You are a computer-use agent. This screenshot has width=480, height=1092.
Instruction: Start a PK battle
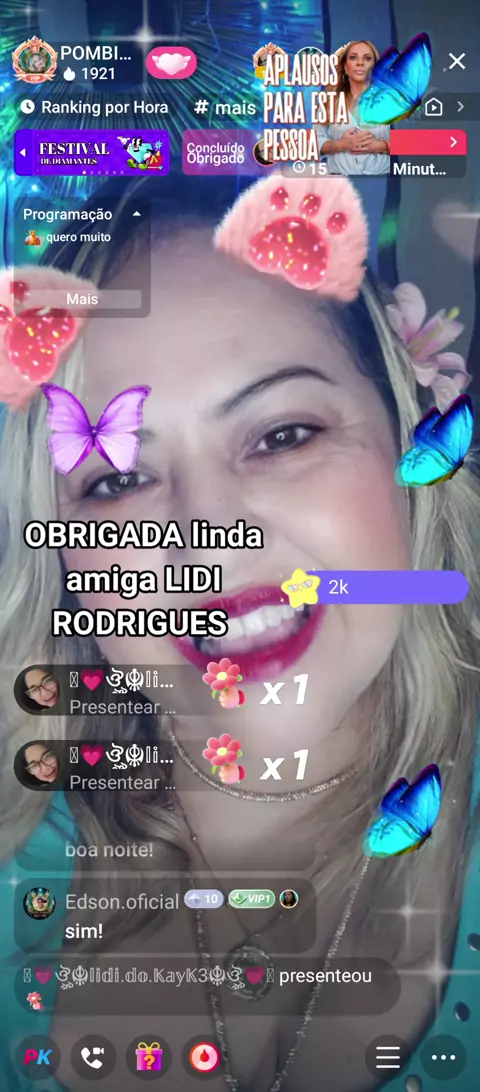tap(38, 1057)
